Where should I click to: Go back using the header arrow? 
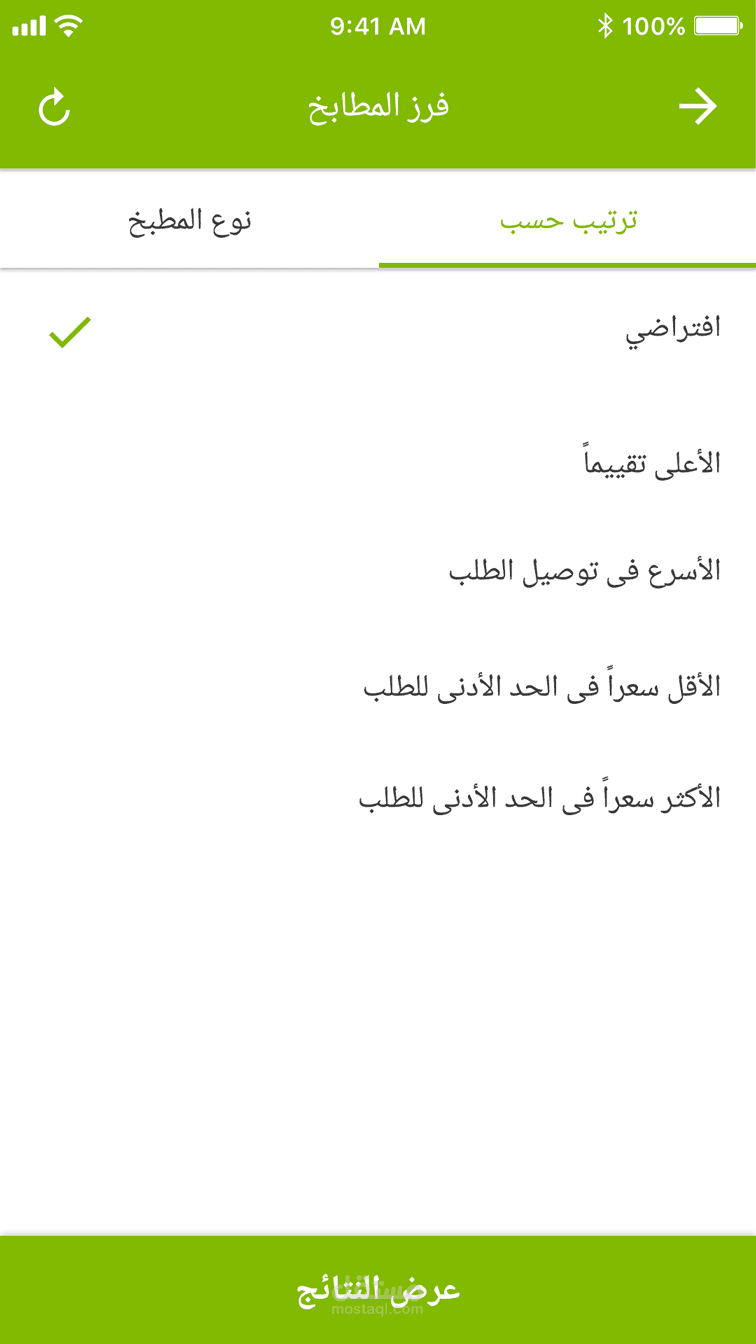[x=698, y=107]
